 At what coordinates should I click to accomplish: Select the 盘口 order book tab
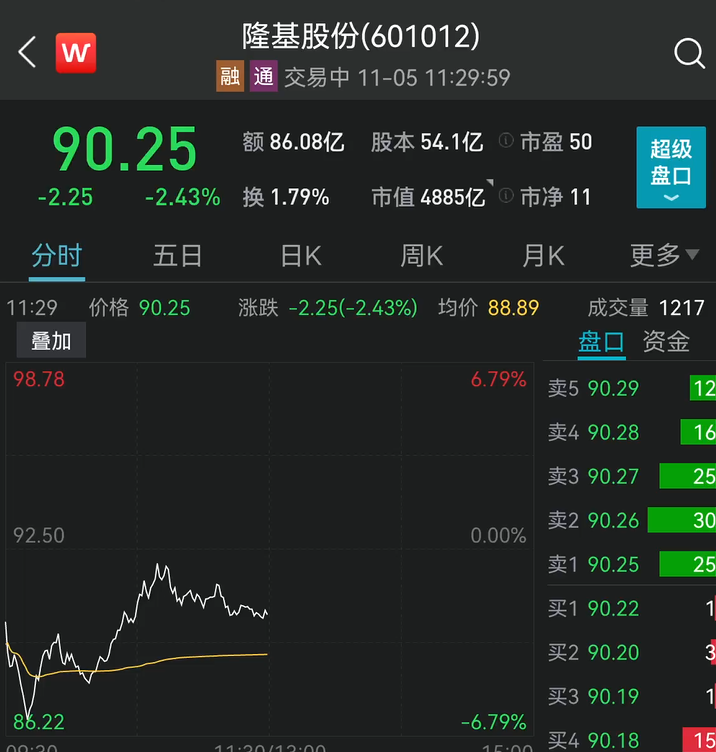601,341
